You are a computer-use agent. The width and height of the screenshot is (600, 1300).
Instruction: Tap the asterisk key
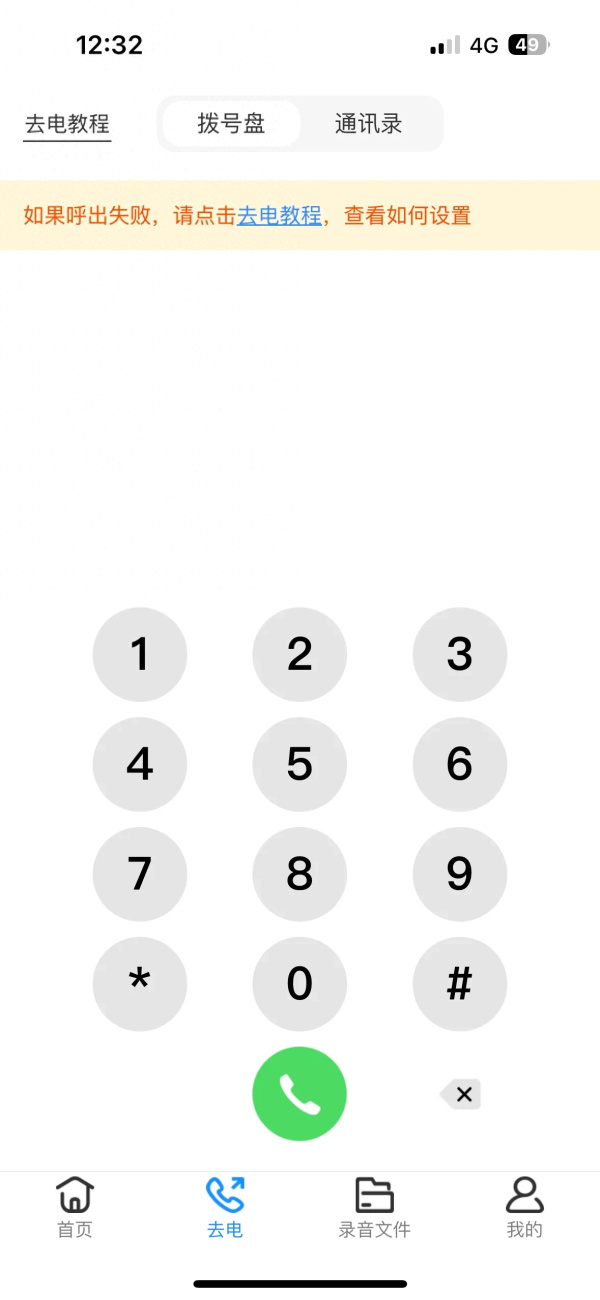click(x=140, y=984)
